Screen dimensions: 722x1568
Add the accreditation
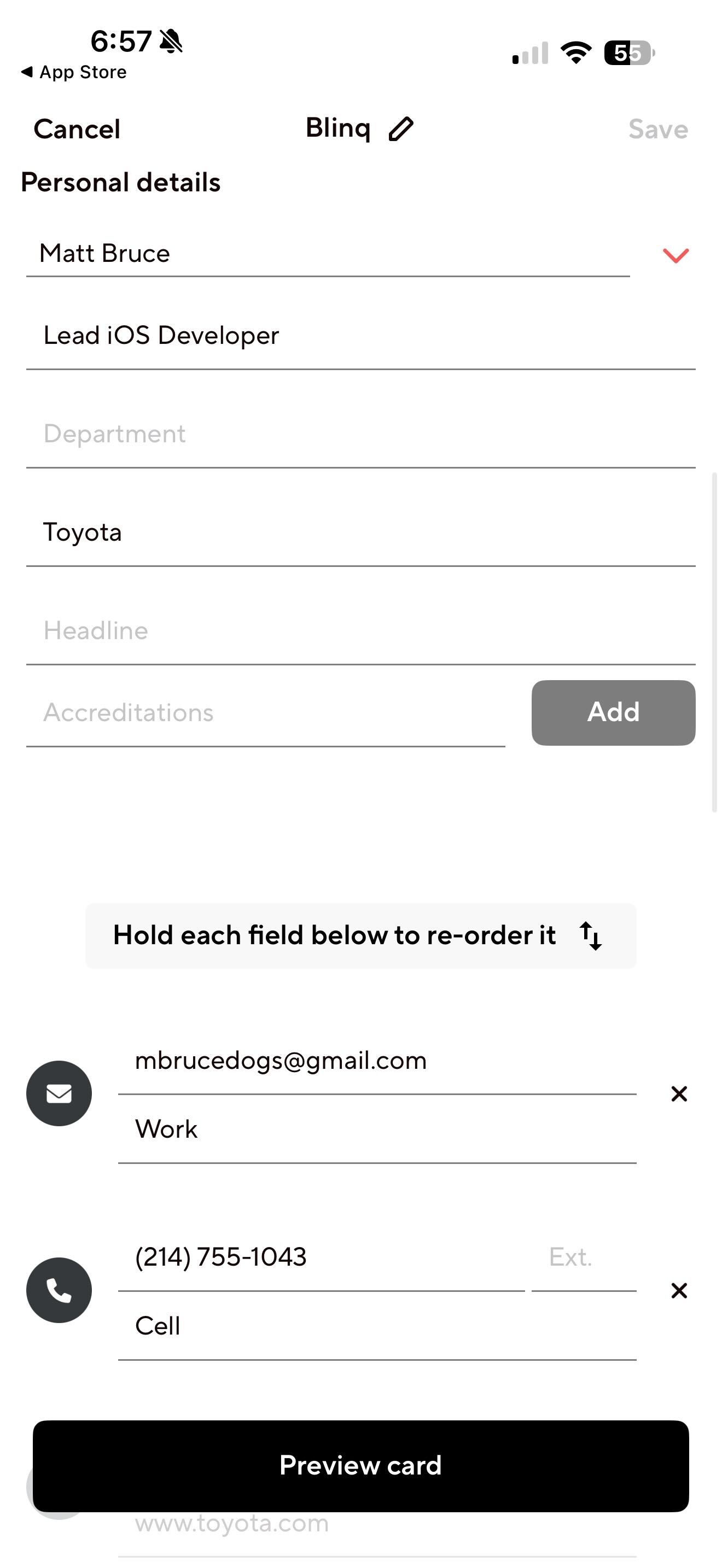click(x=613, y=713)
